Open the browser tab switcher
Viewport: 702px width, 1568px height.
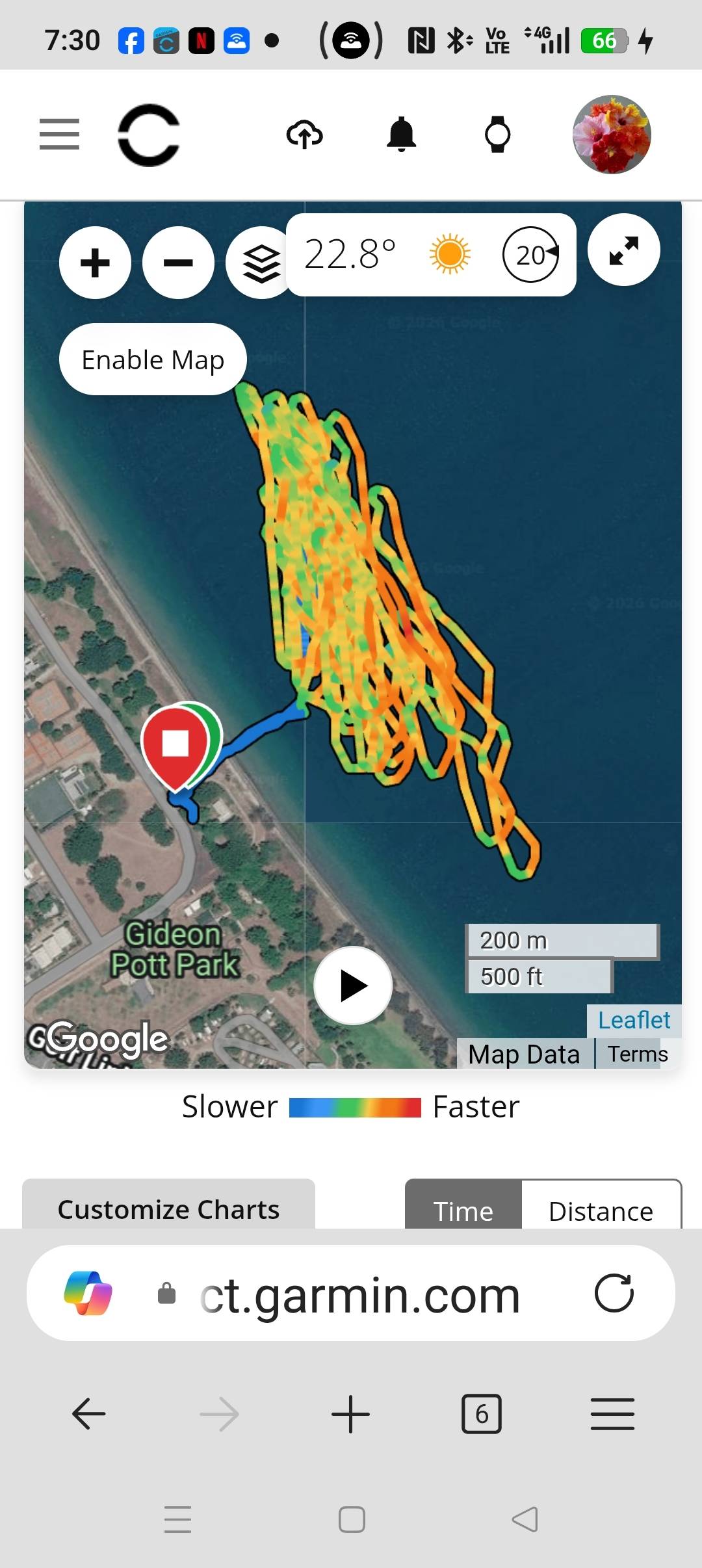click(482, 1413)
